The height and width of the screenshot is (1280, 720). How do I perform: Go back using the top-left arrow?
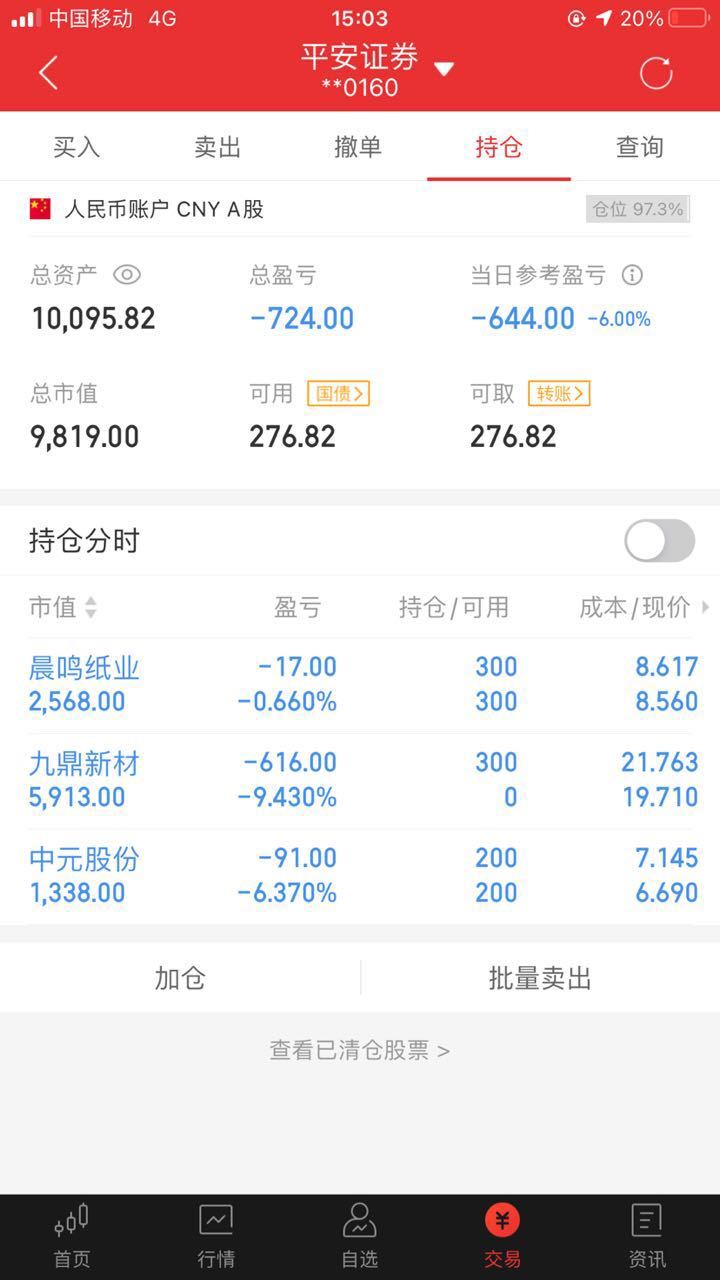pos(48,73)
